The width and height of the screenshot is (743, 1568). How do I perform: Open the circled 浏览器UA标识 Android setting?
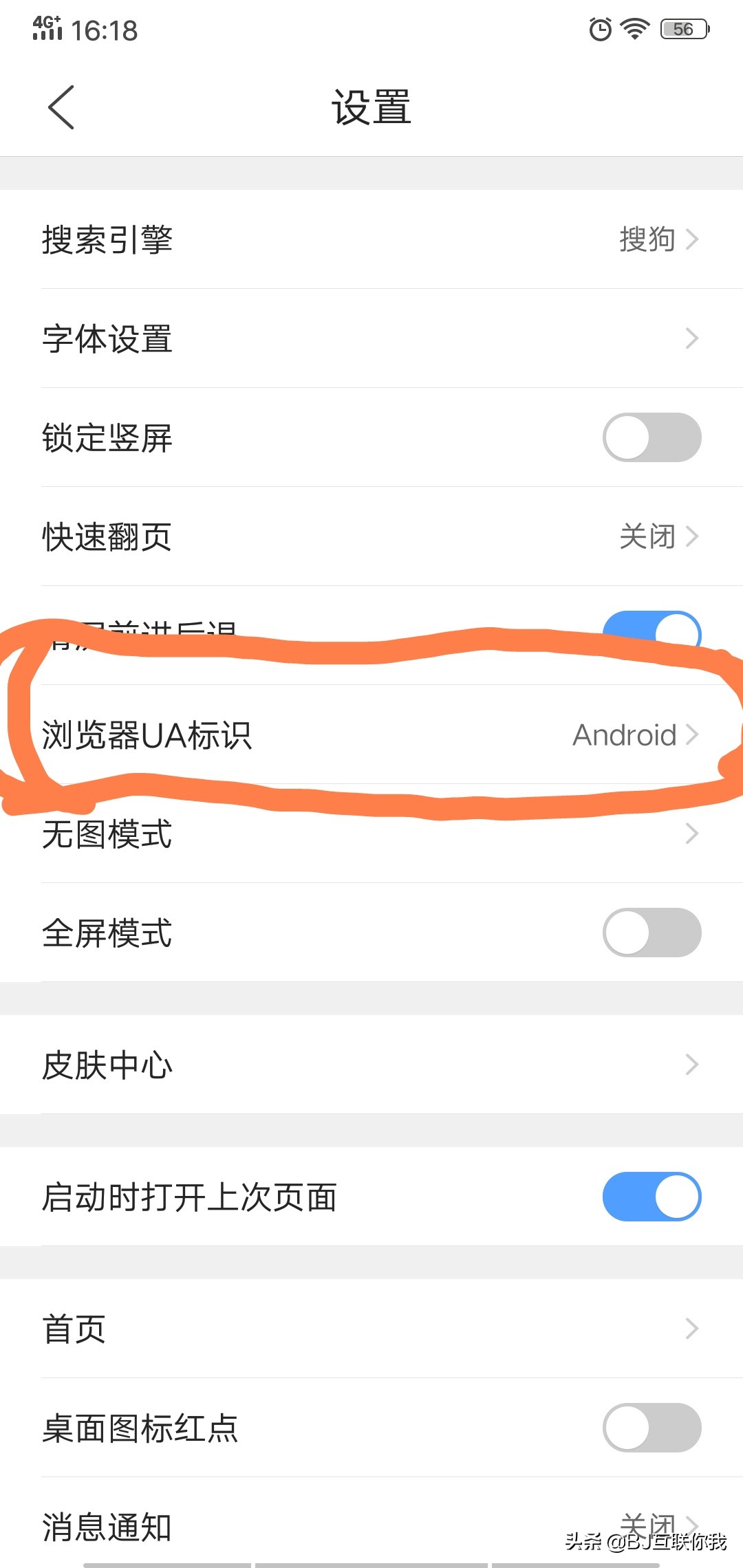(x=371, y=734)
